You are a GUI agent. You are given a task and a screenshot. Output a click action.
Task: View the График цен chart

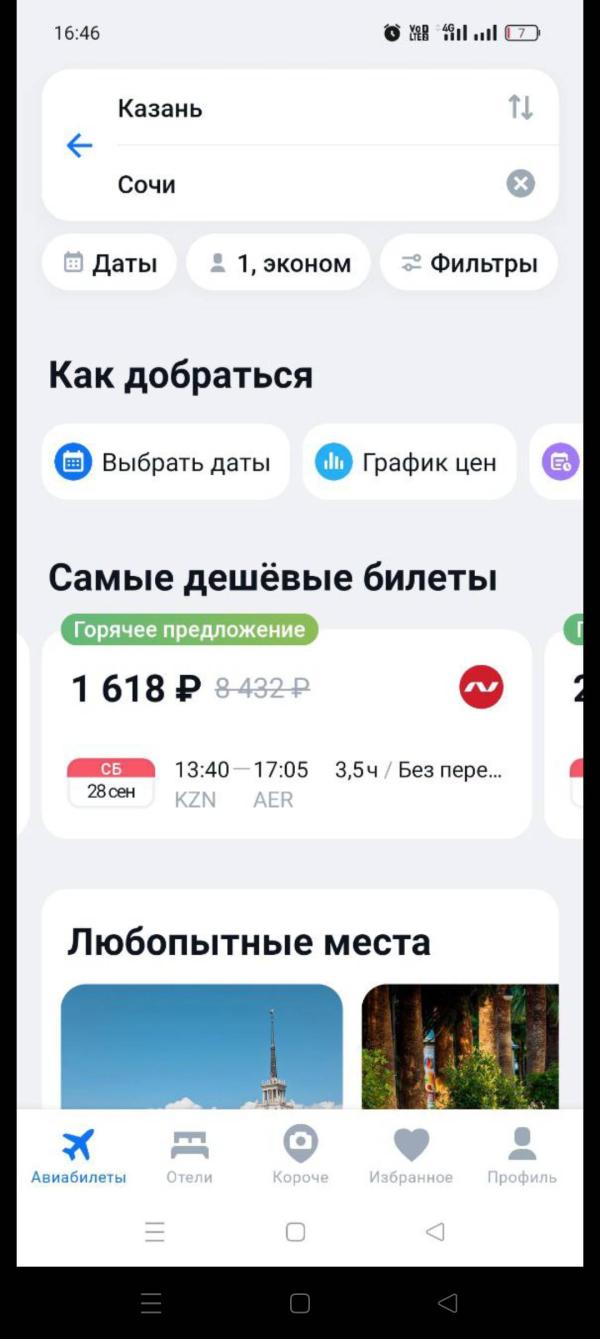pyautogui.click(x=409, y=462)
